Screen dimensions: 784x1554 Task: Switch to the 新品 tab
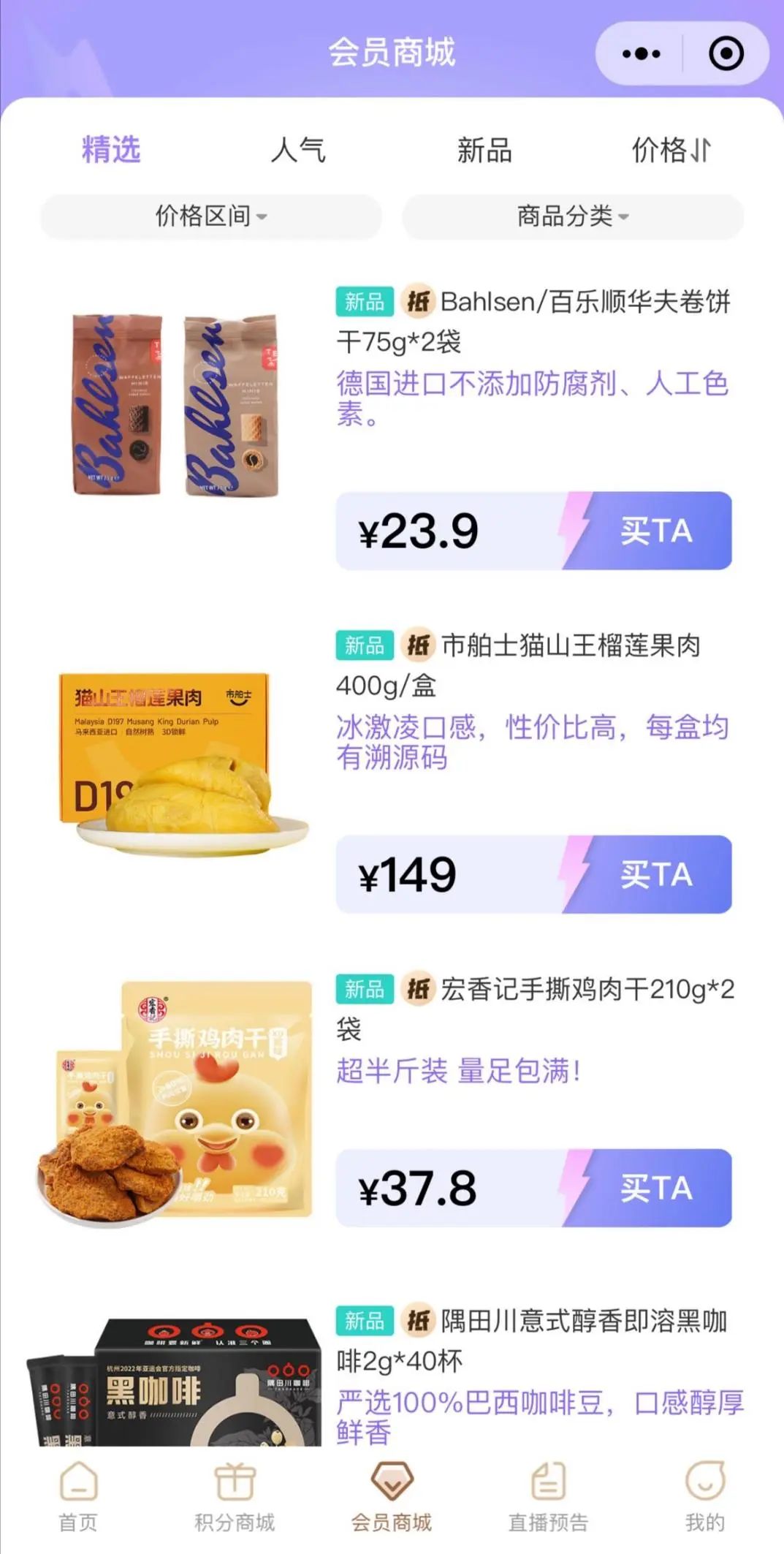coord(484,150)
